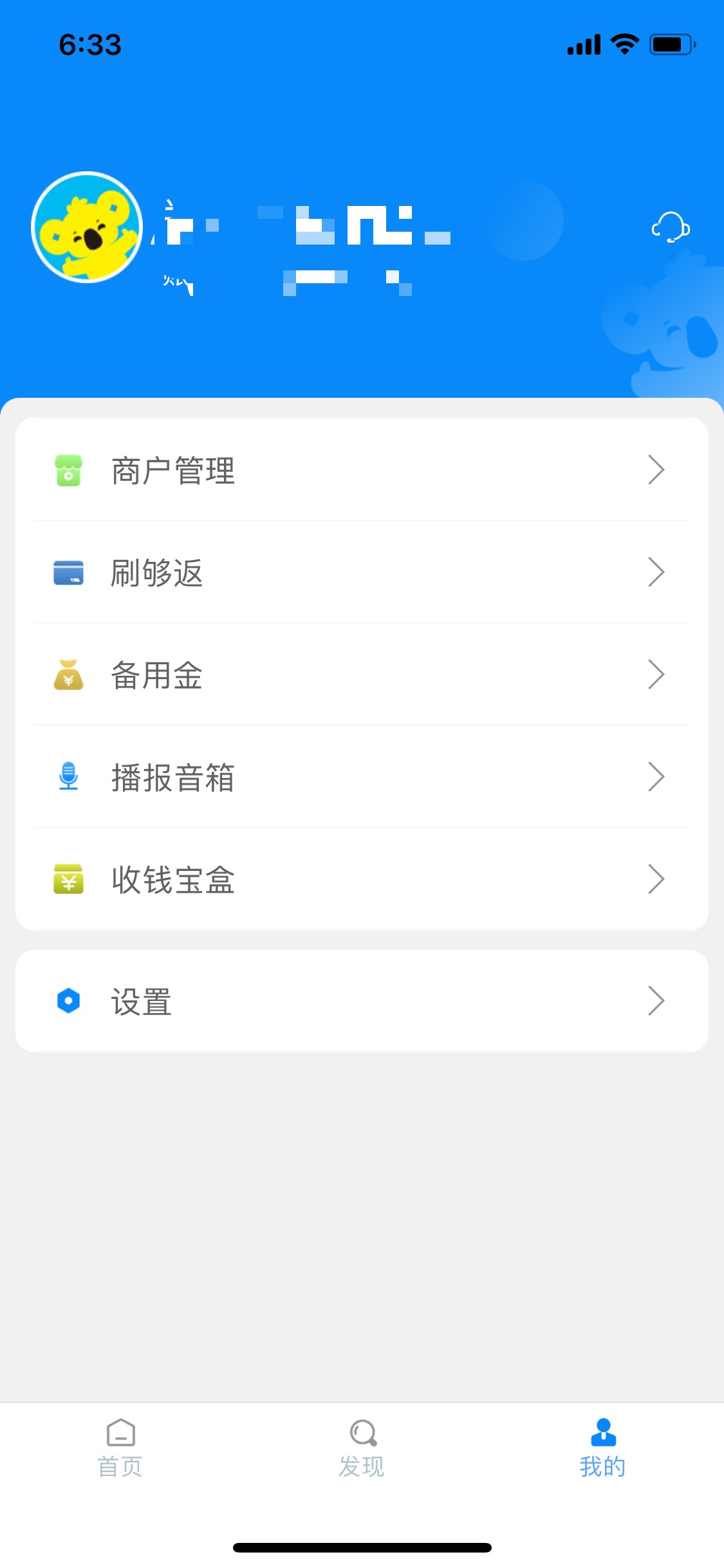Tap the koala profile avatar
Viewport: 724px width, 1568px height.
click(88, 227)
